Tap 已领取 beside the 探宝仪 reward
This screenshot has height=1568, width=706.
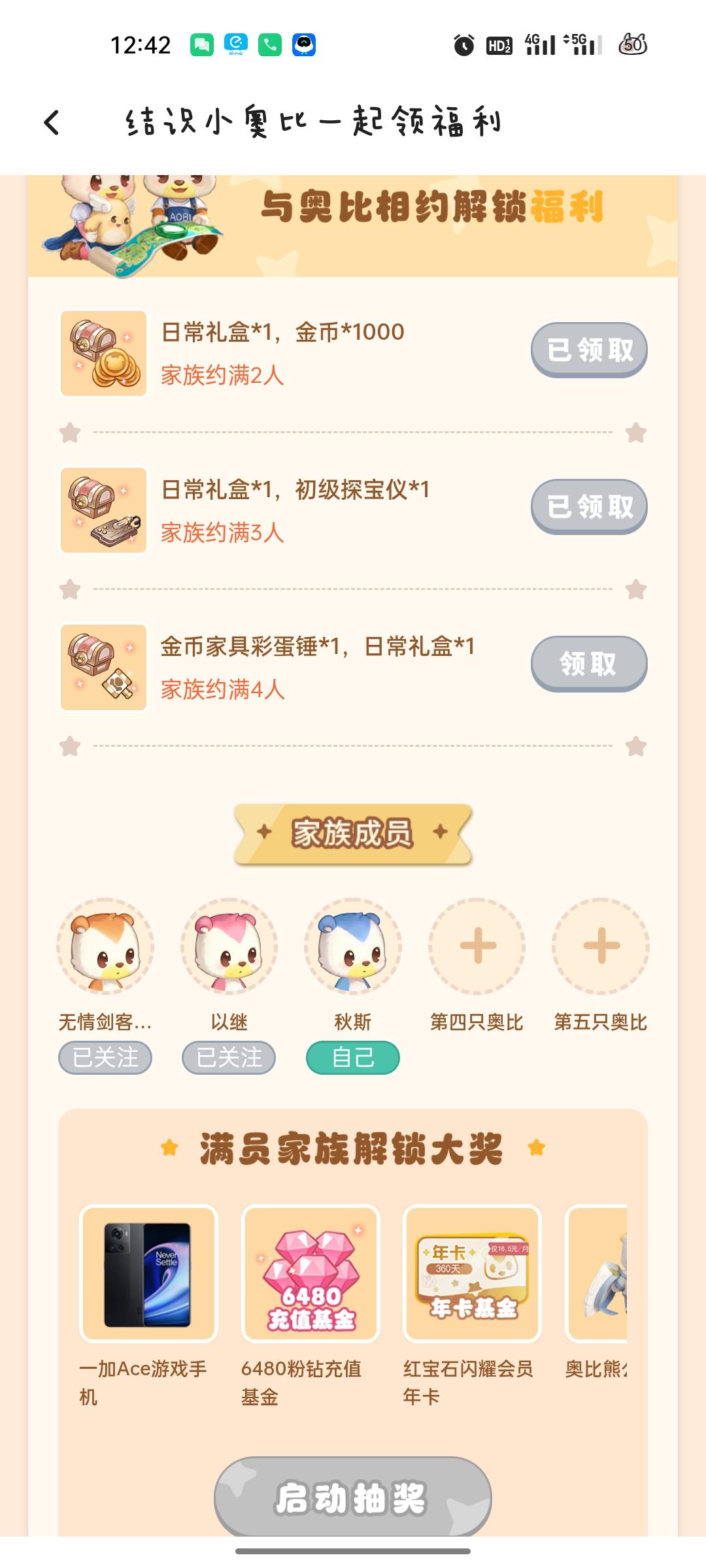tap(588, 507)
